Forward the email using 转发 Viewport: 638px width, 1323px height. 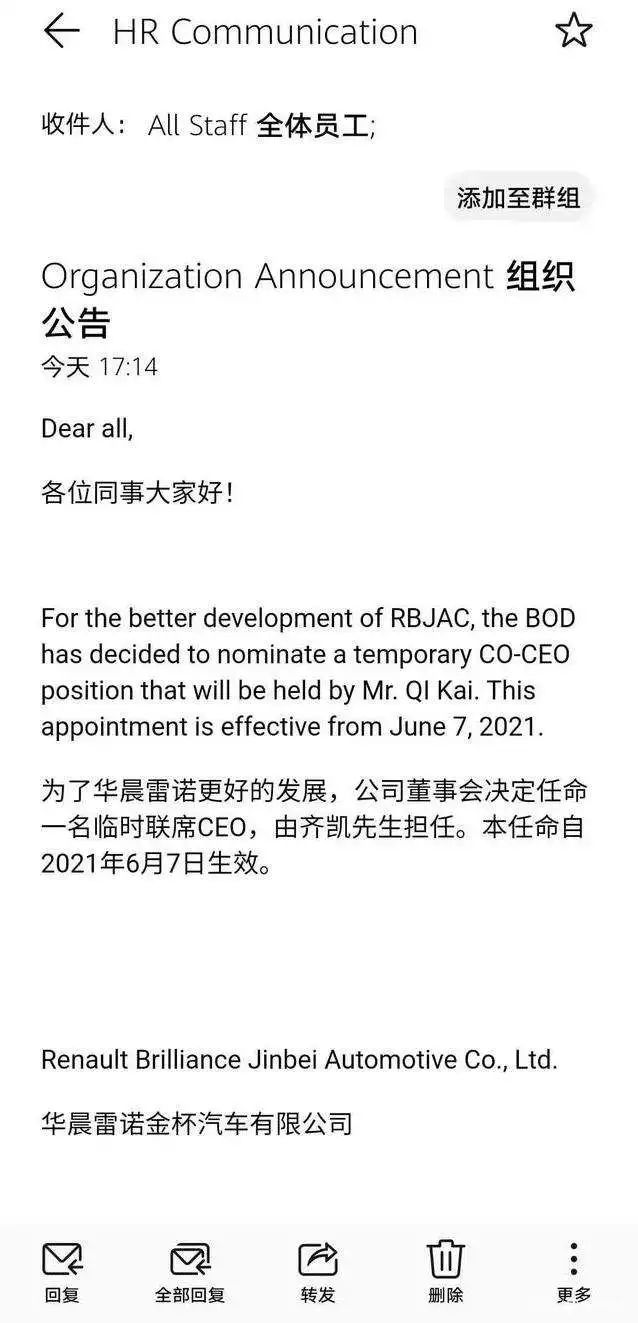318,1270
